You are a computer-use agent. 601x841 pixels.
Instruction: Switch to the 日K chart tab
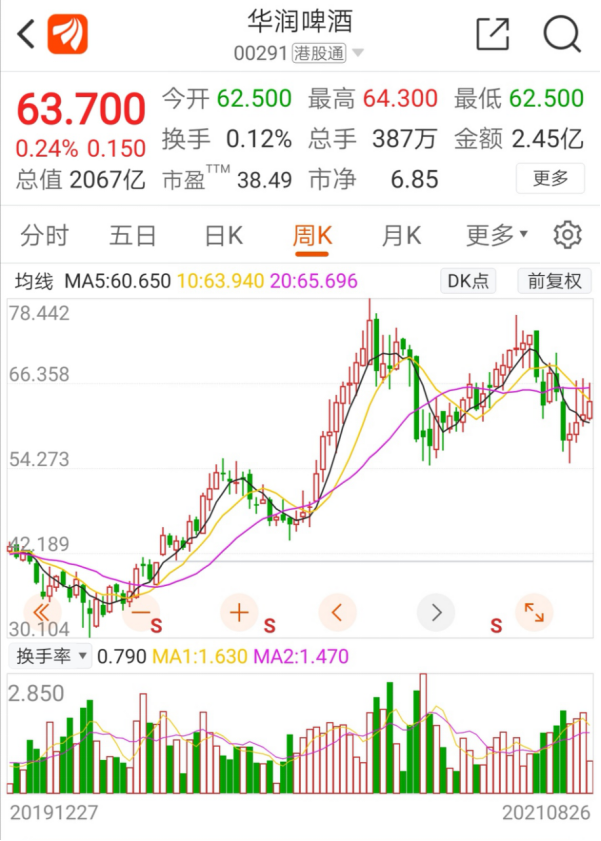click(223, 236)
